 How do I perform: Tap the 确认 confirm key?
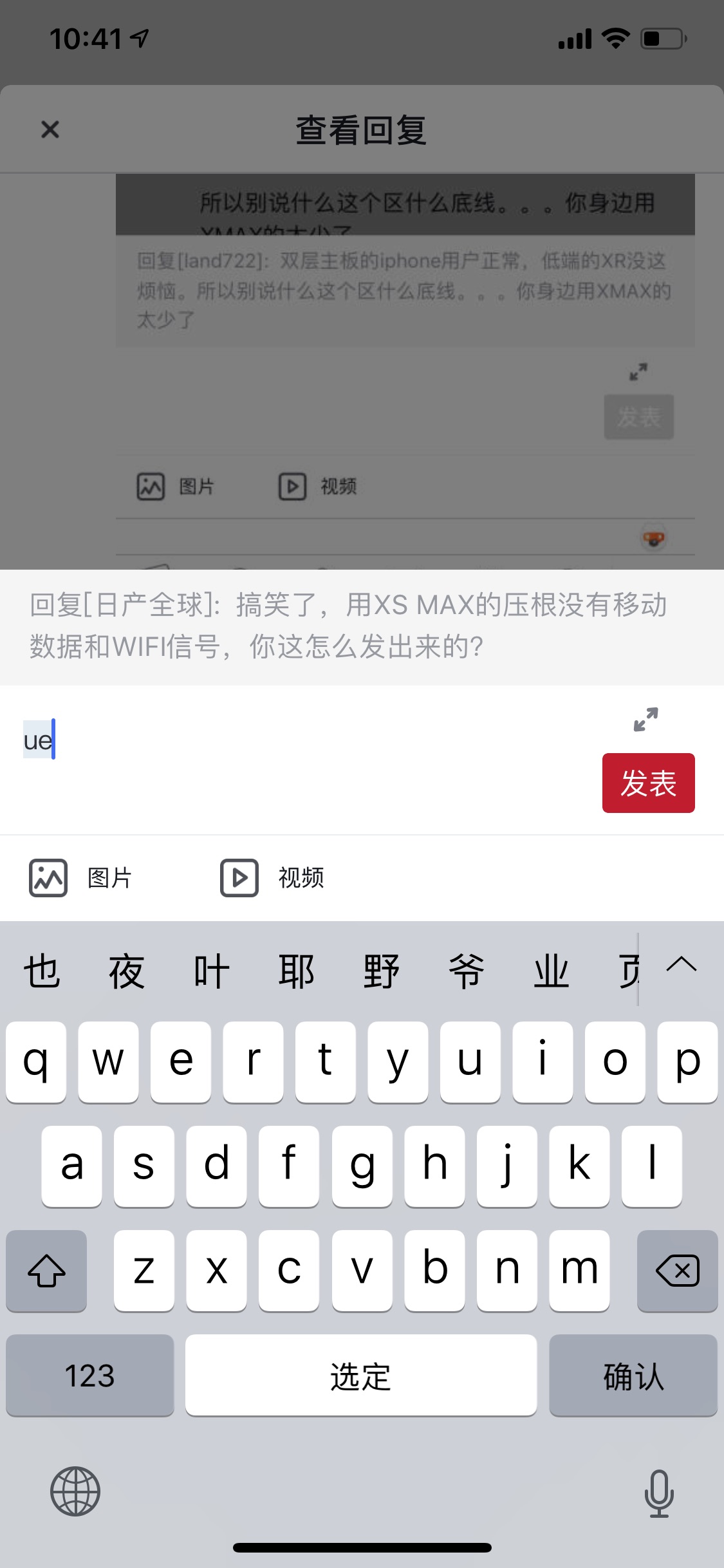point(633,1376)
